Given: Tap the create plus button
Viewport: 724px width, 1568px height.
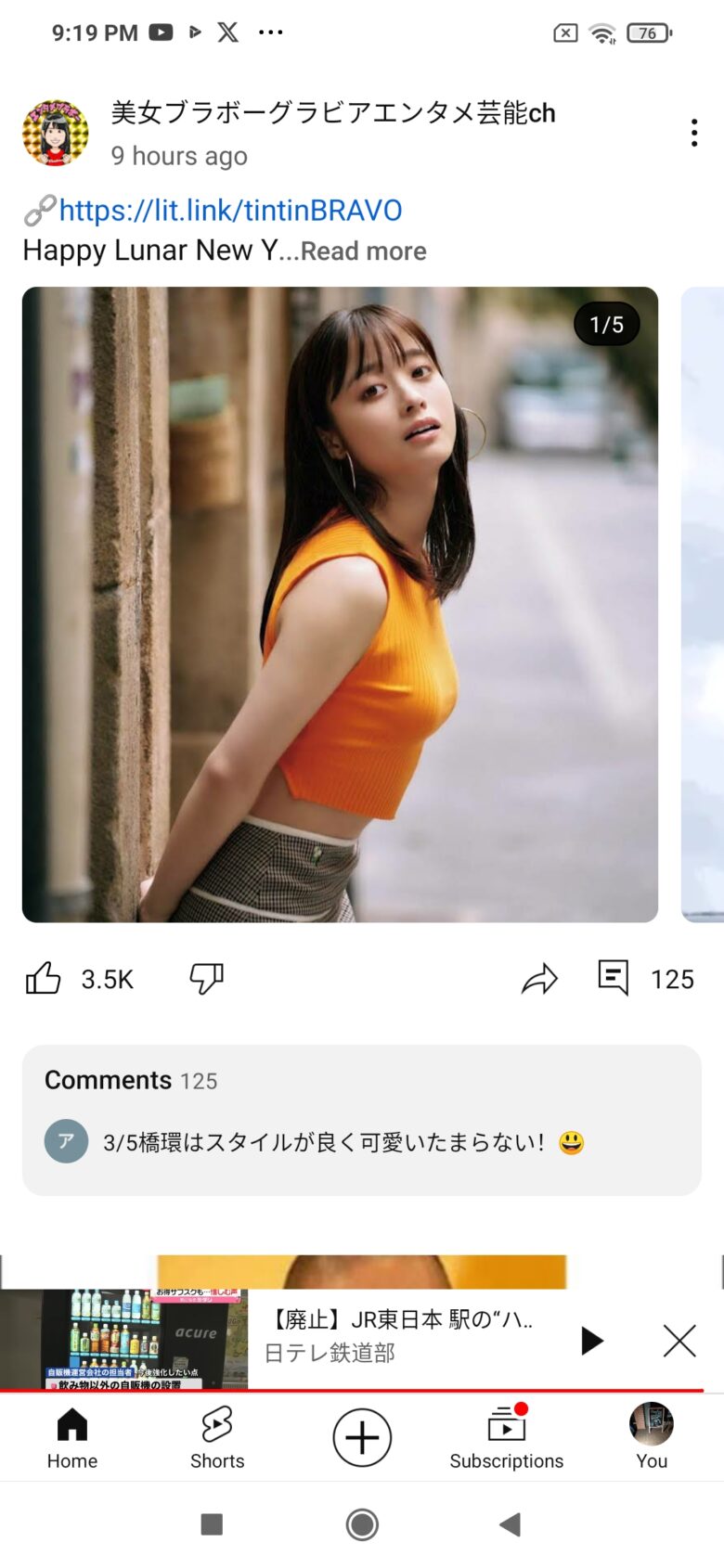Looking at the screenshot, I should click(362, 1438).
